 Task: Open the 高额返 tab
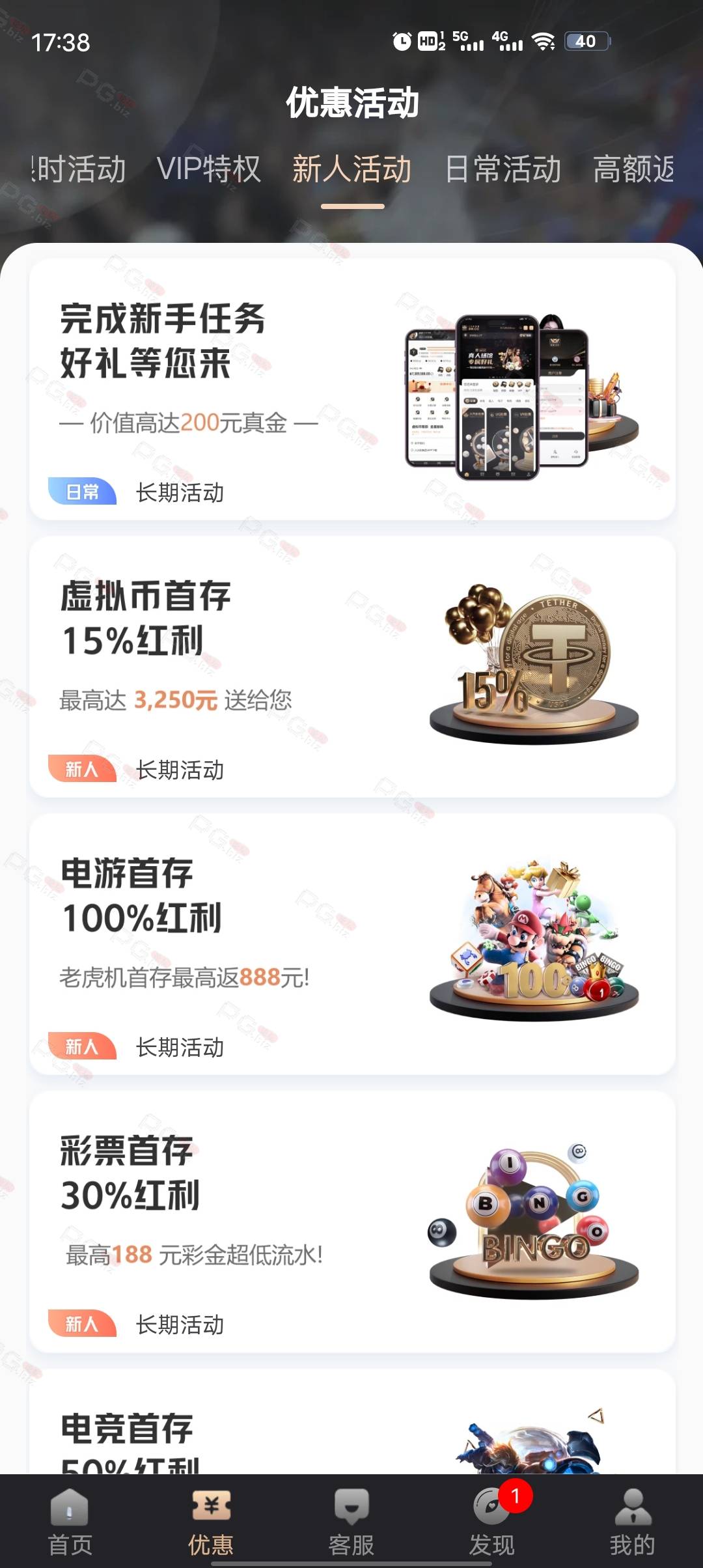click(x=634, y=169)
